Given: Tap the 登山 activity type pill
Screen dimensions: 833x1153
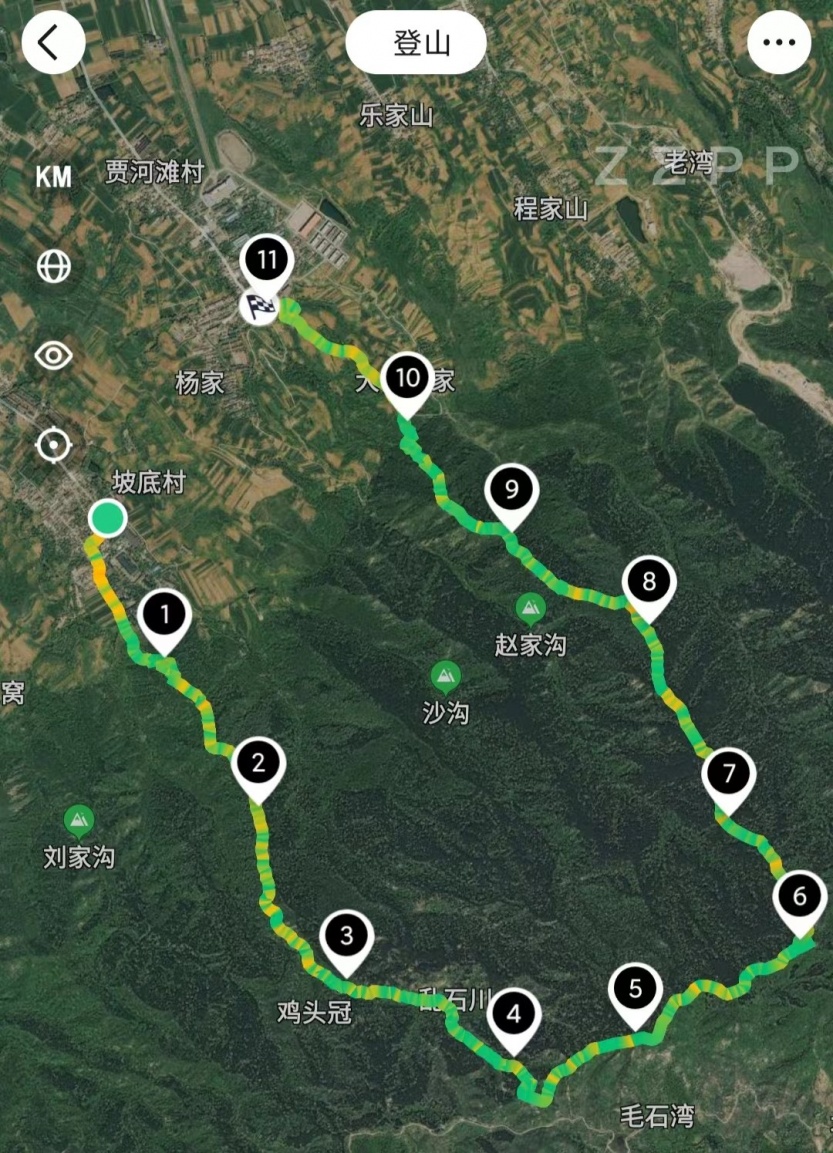Looking at the screenshot, I should pos(416,43).
